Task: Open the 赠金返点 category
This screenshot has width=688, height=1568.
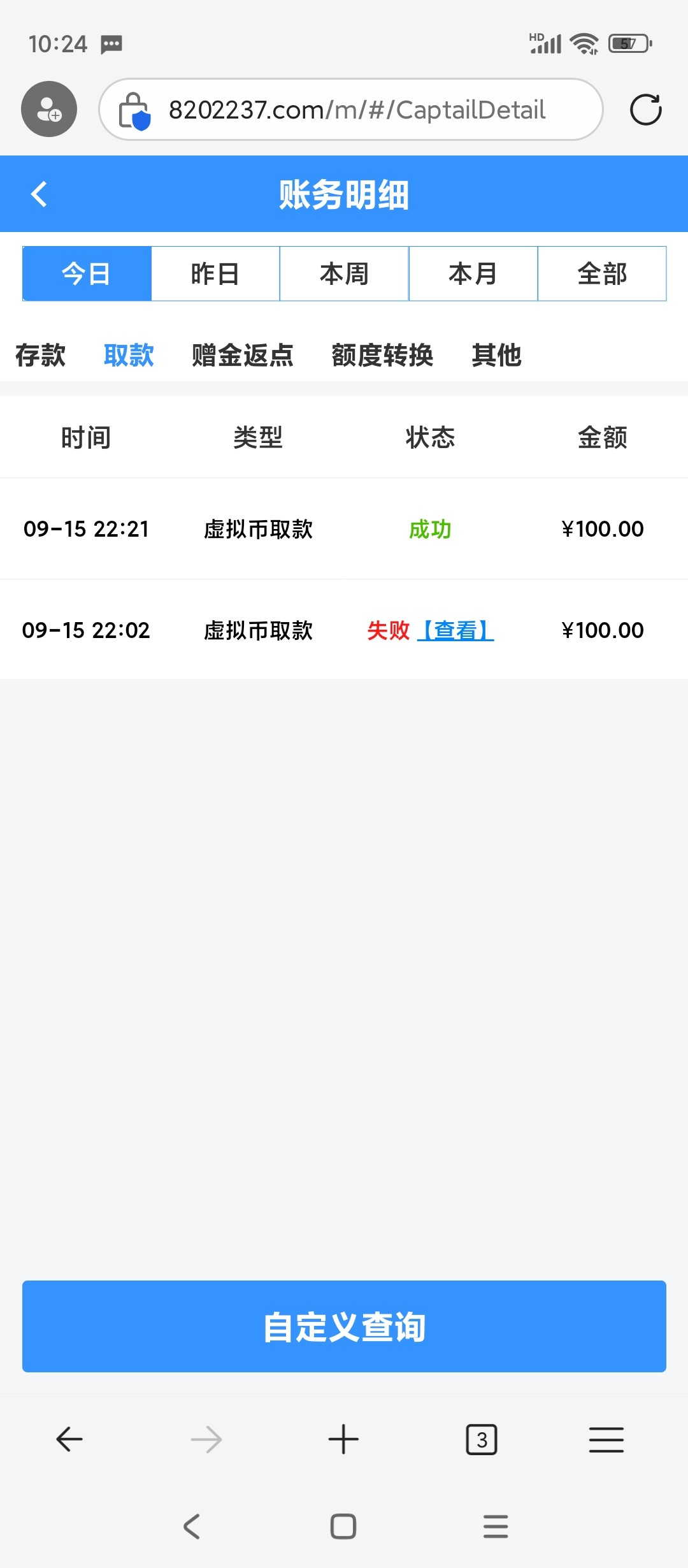Action: coord(242,355)
